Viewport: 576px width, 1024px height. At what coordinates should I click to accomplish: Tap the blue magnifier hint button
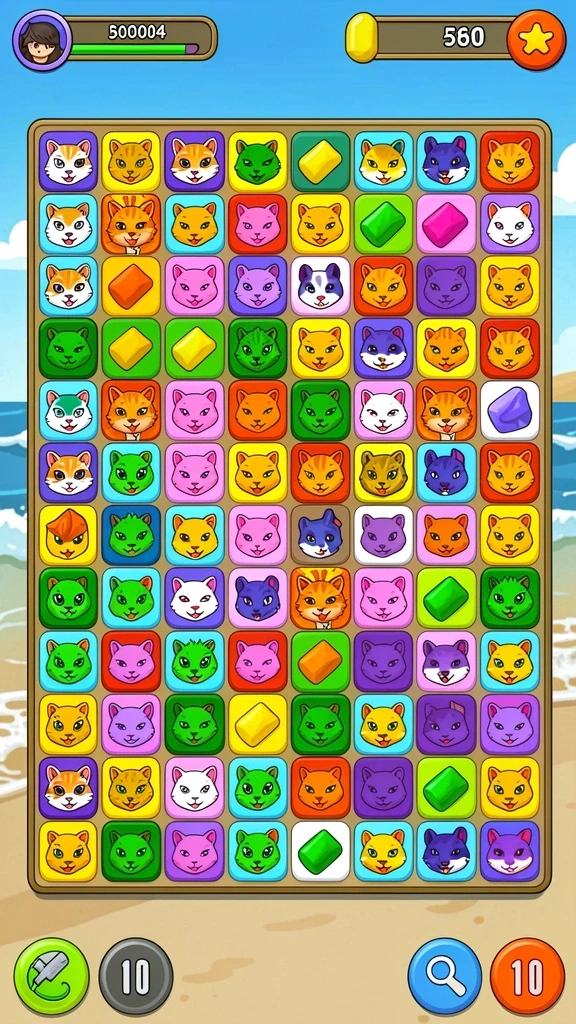pos(445,976)
